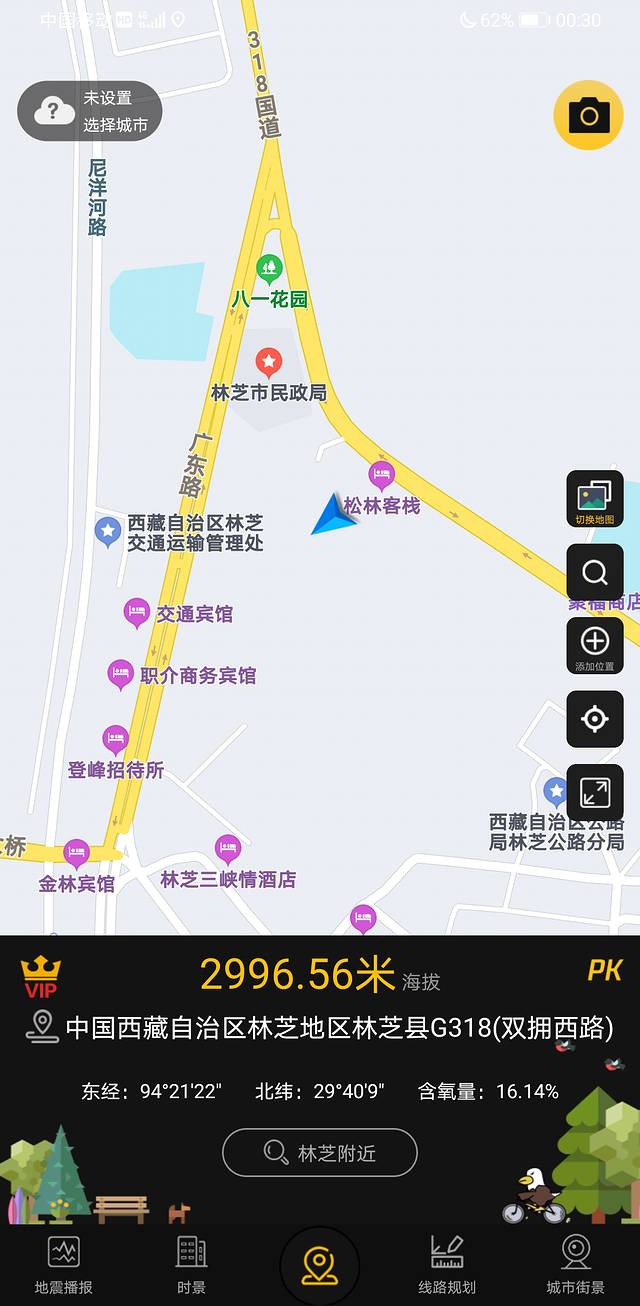Open the map search magnifier
Screen dimensions: 640x1306
tap(595, 572)
